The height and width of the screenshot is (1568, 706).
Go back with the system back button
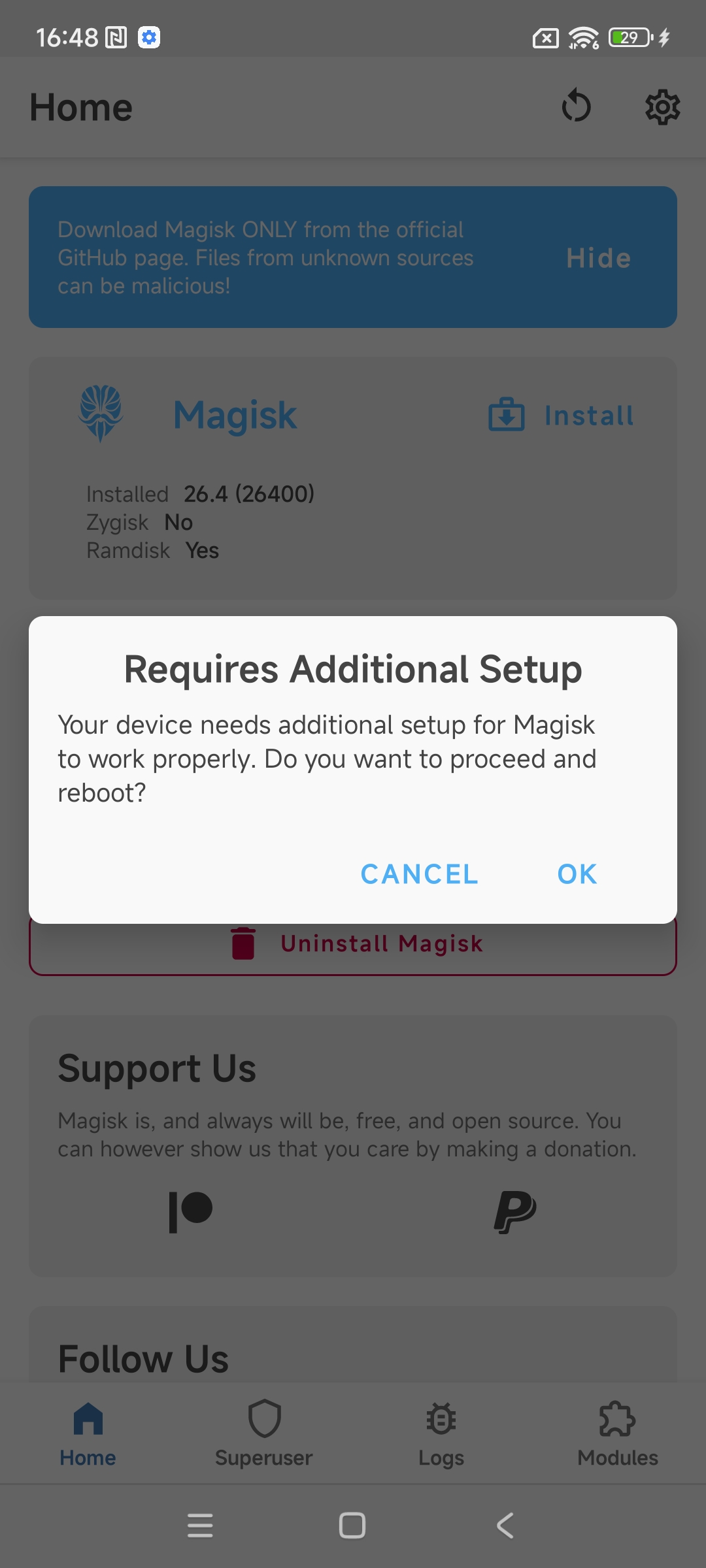pyautogui.click(x=505, y=1526)
